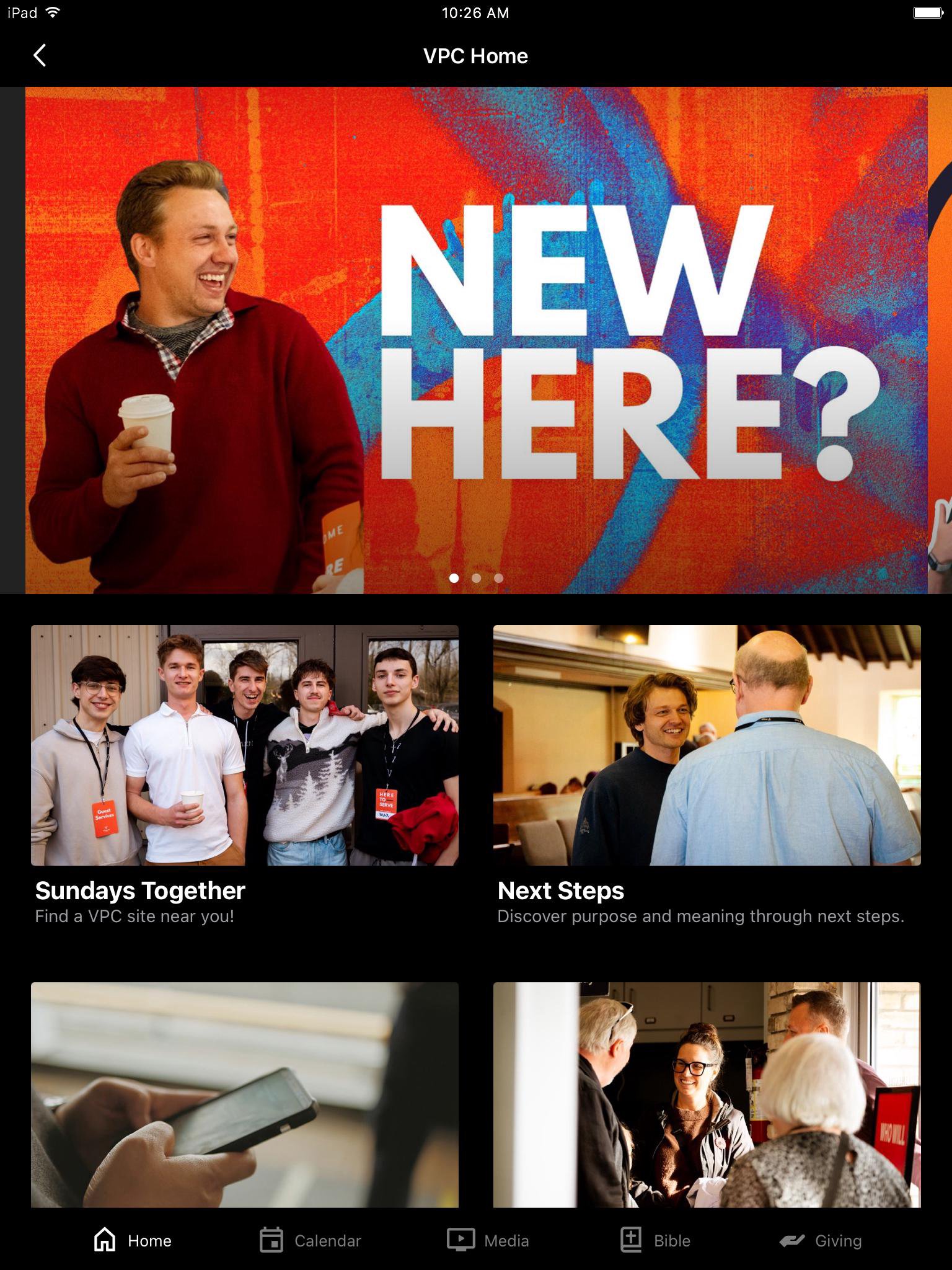
Task: Switch to the Home tab
Action: click(133, 1240)
